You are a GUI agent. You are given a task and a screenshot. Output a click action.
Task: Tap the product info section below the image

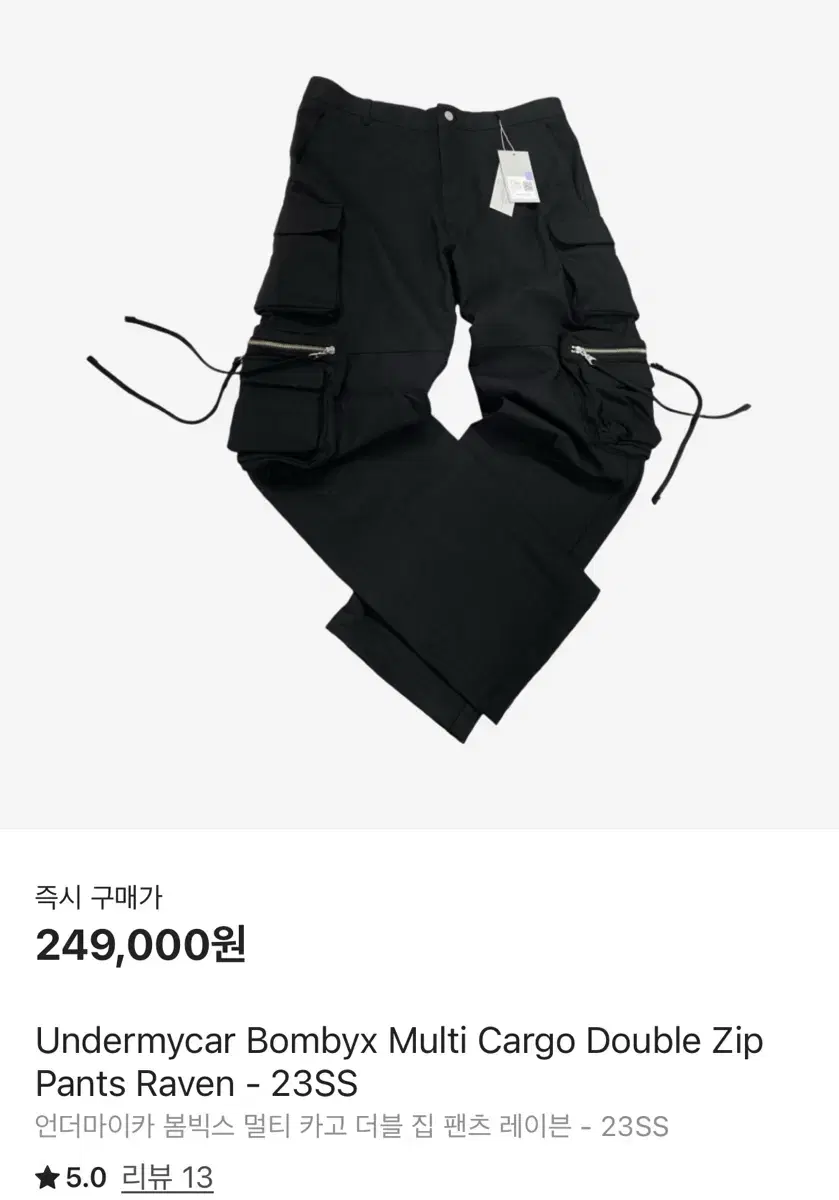(x=420, y=1020)
